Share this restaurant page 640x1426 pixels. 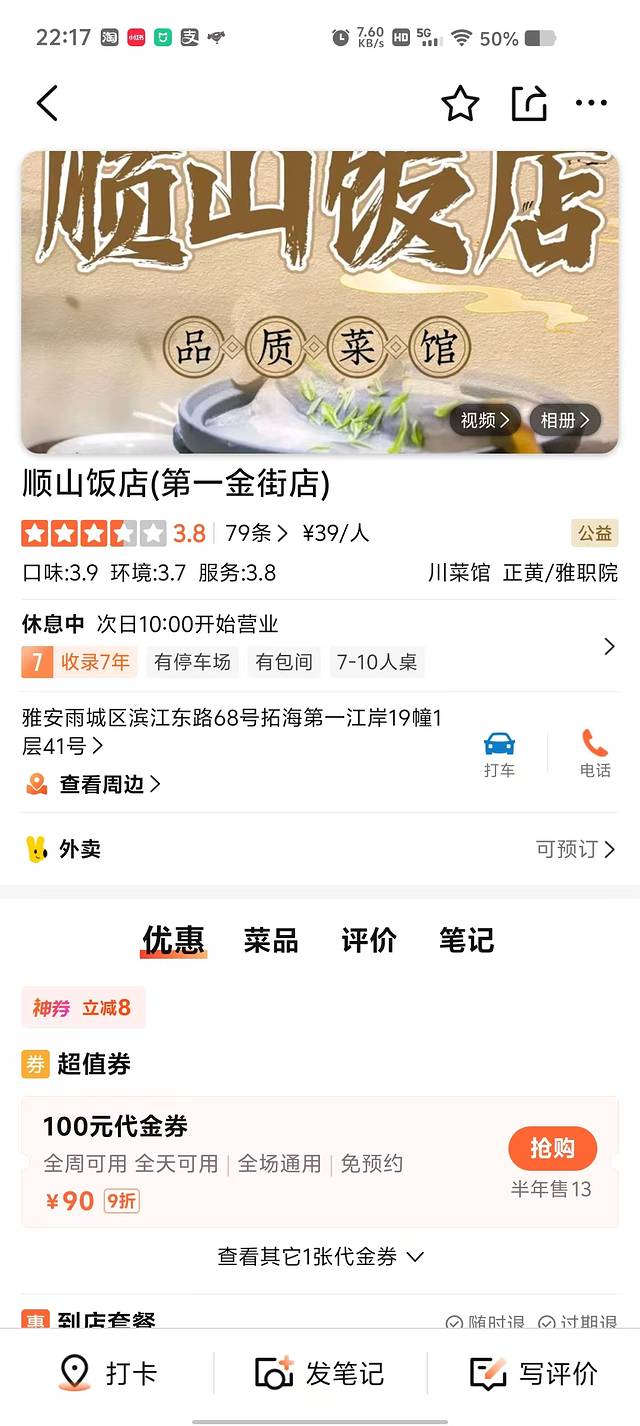point(529,103)
